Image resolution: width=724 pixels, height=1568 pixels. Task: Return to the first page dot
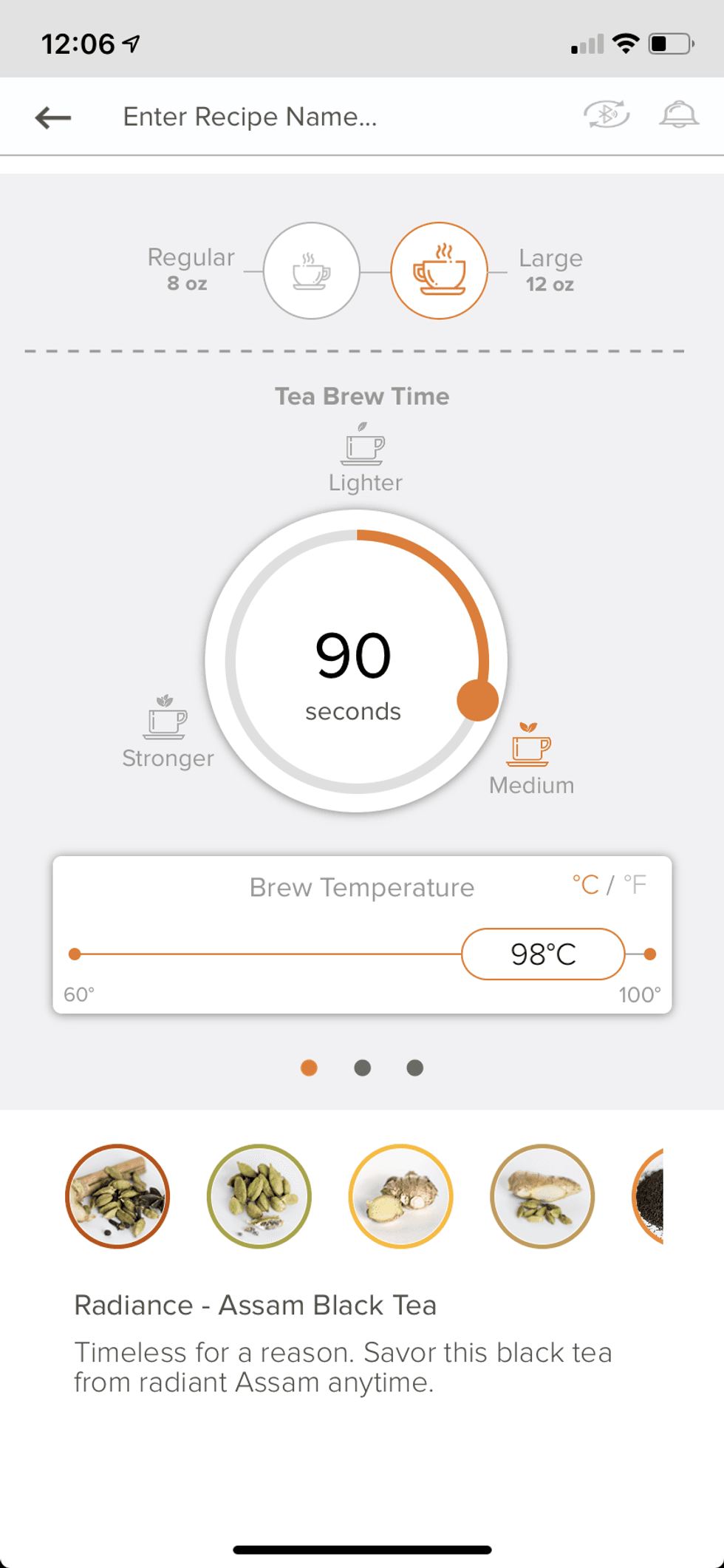tap(308, 1068)
